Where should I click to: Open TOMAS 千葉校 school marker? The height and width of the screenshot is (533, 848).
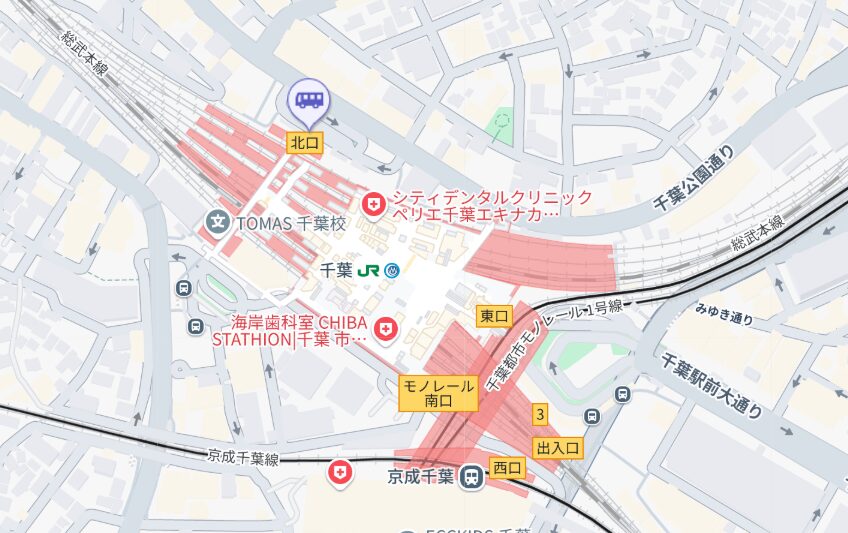218,222
